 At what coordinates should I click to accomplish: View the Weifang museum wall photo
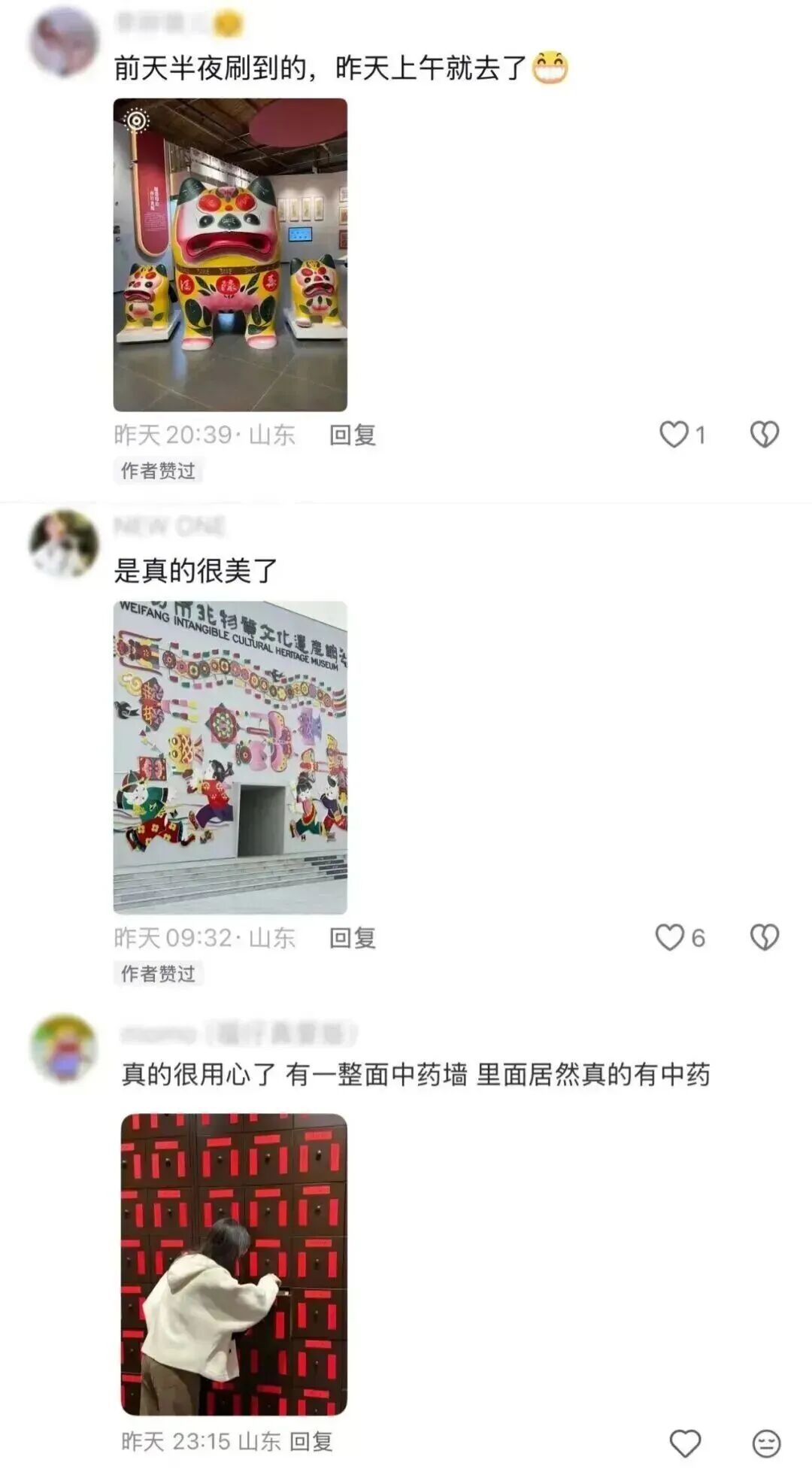[x=230, y=757]
